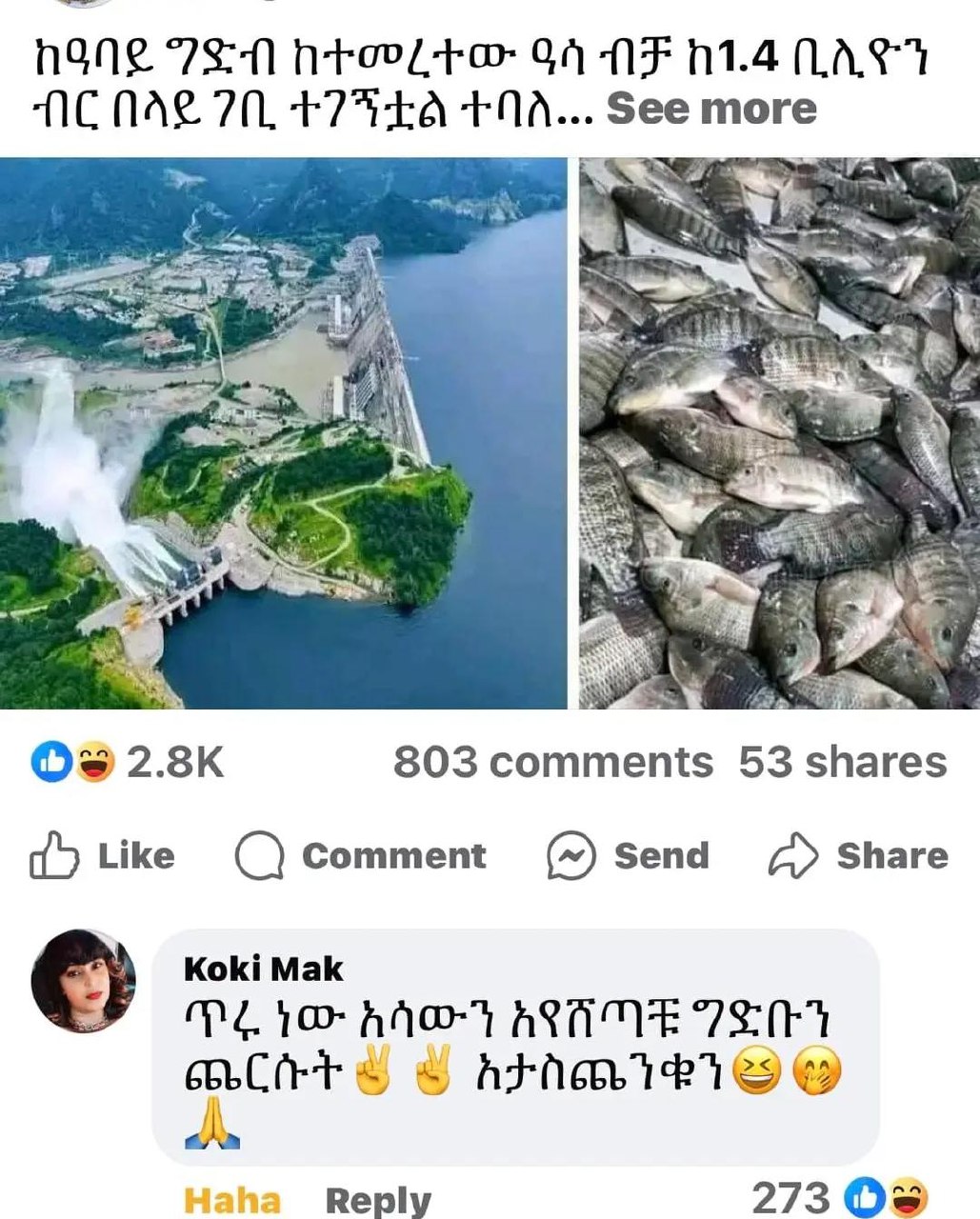View the 2.8K post reactions
980x1219 pixels.
tap(128, 763)
